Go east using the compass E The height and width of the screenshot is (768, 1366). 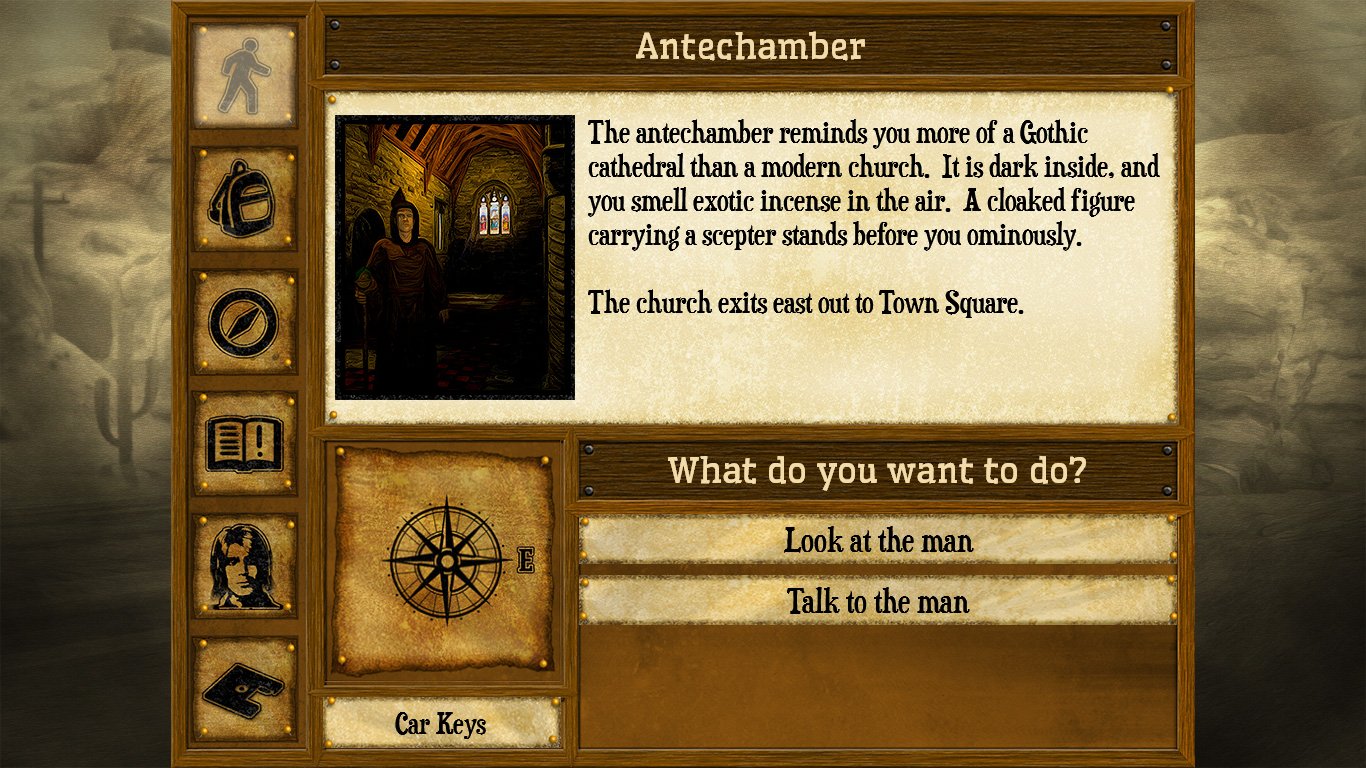click(526, 560)
